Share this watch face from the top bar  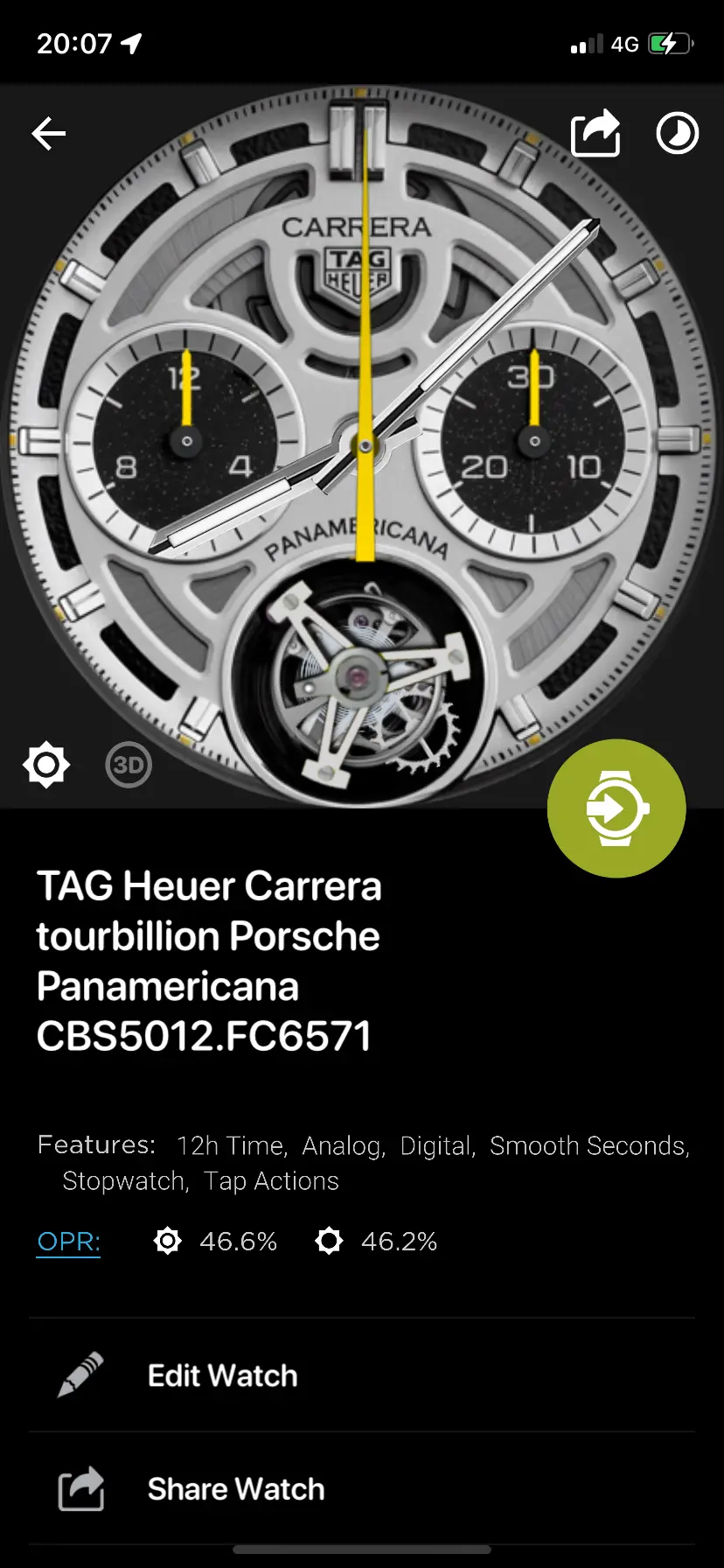pyautogui.click(x=595, y=134)
